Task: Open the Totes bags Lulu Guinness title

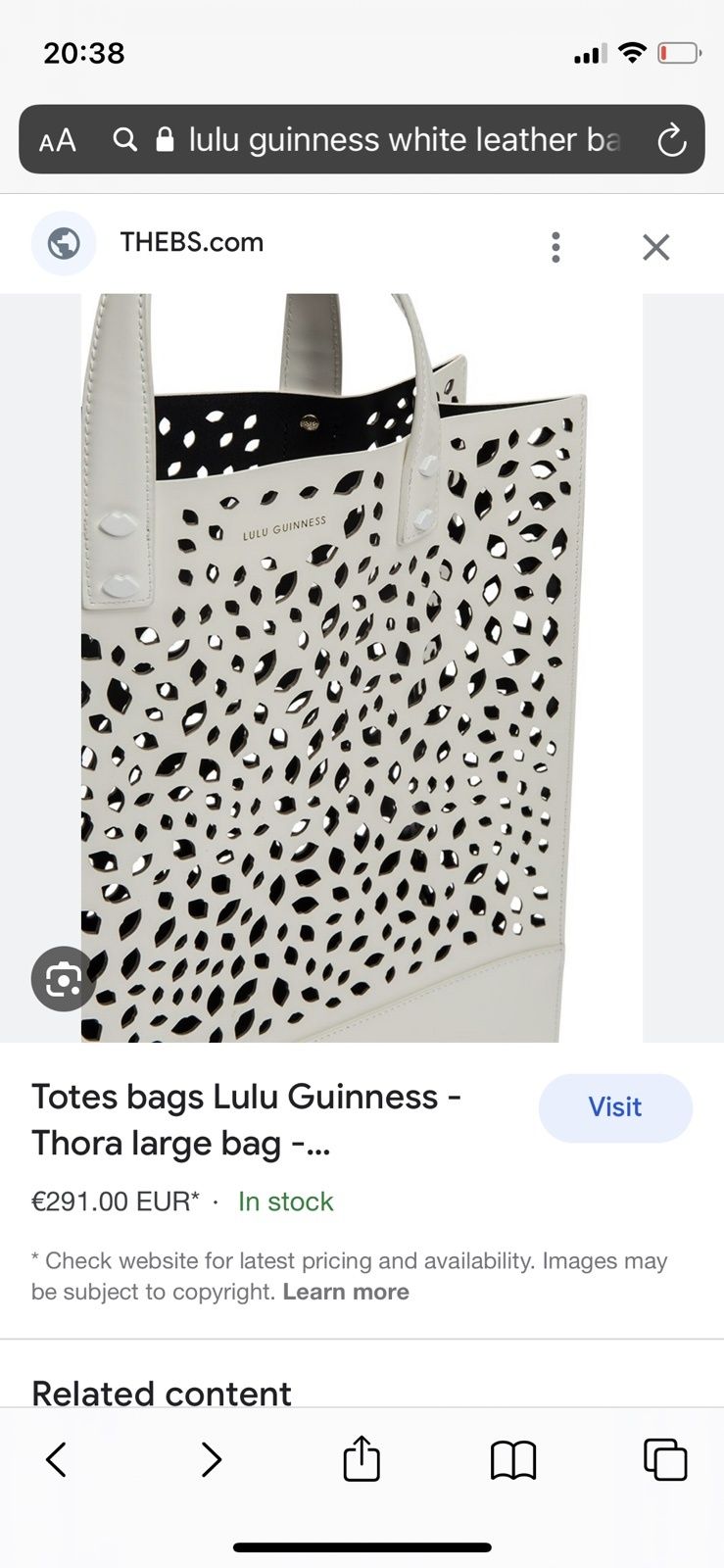Action: pos(246,1119)
